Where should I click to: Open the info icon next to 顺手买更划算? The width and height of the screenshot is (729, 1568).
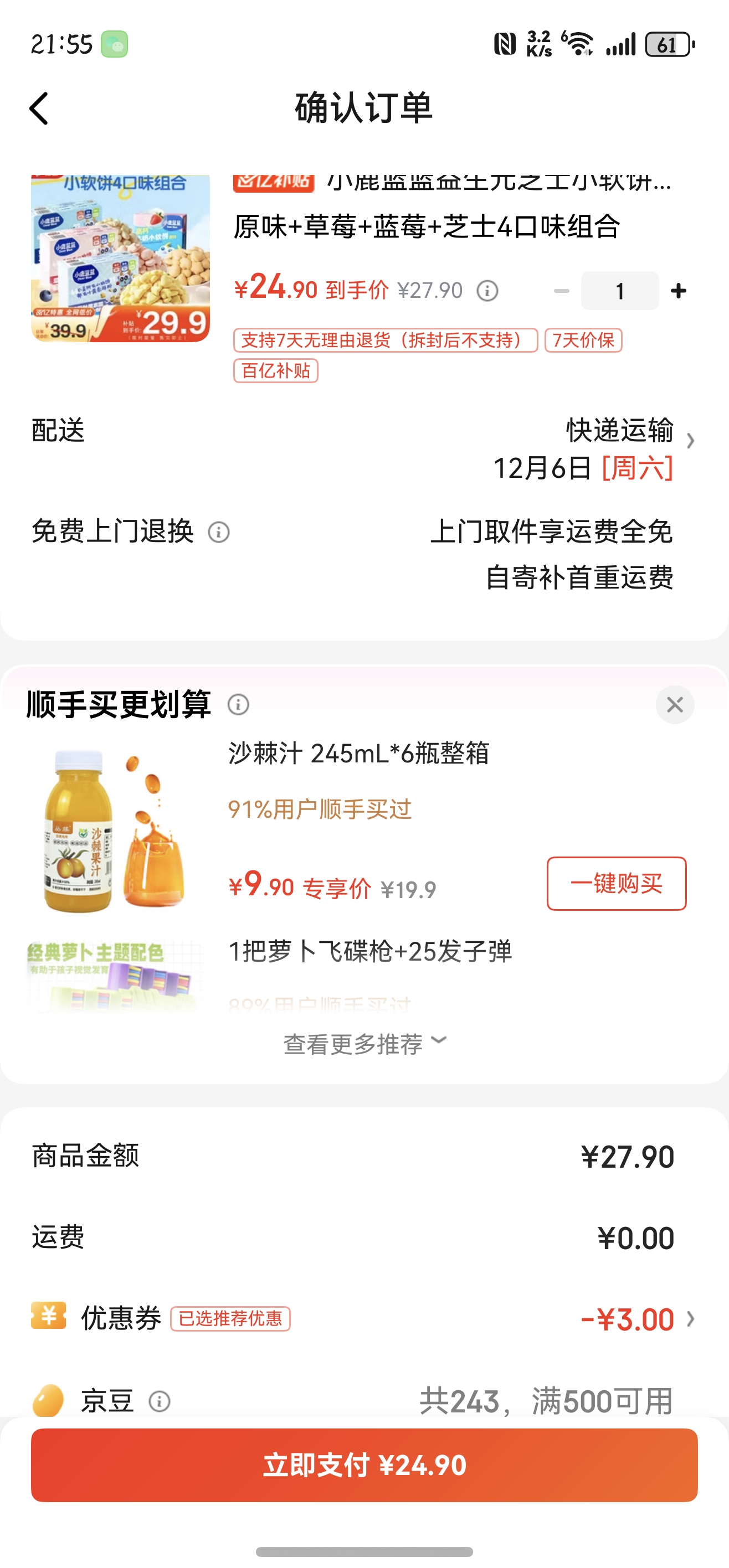[238, 705]
